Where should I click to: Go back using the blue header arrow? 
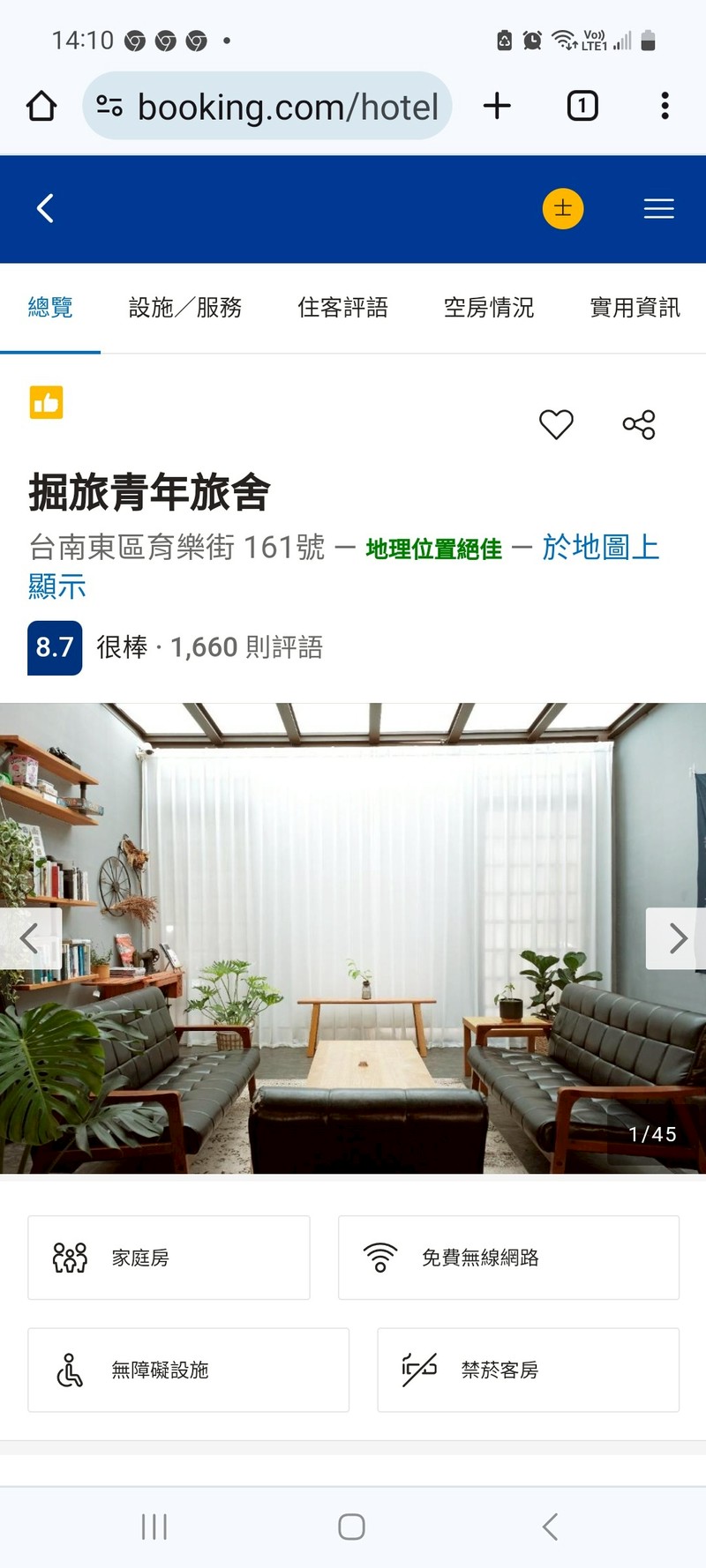[x=46, y=209]
